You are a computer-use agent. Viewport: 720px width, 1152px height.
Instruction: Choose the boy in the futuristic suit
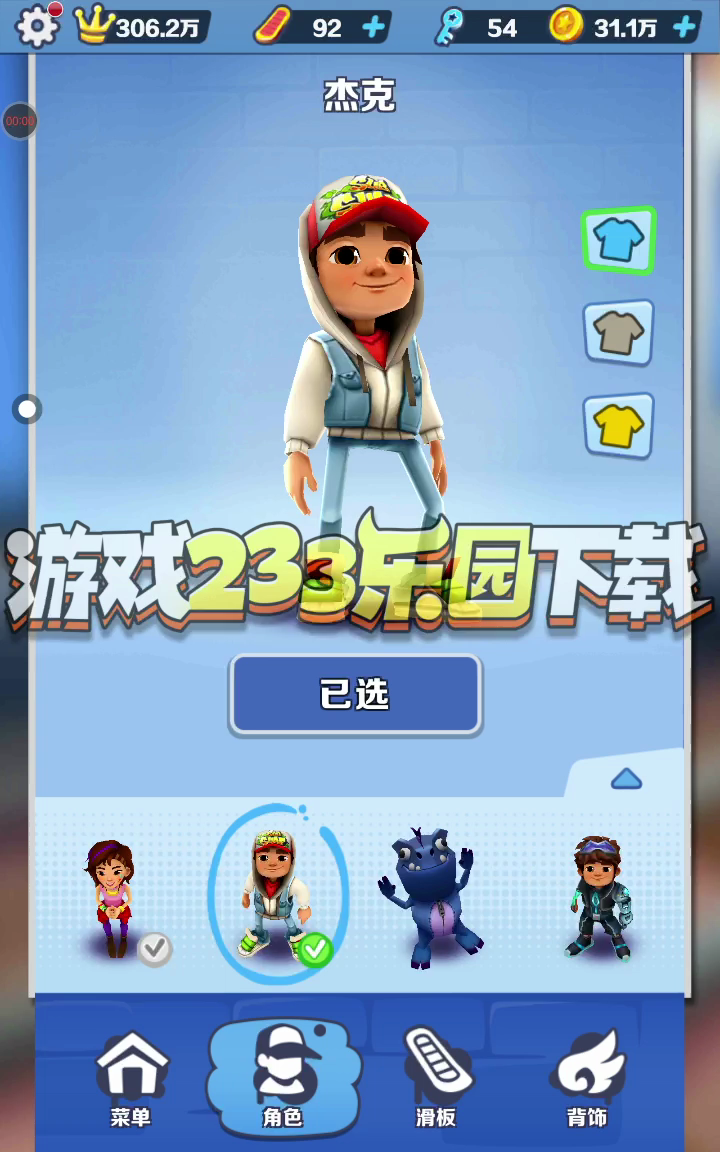(x=598, y=897)
